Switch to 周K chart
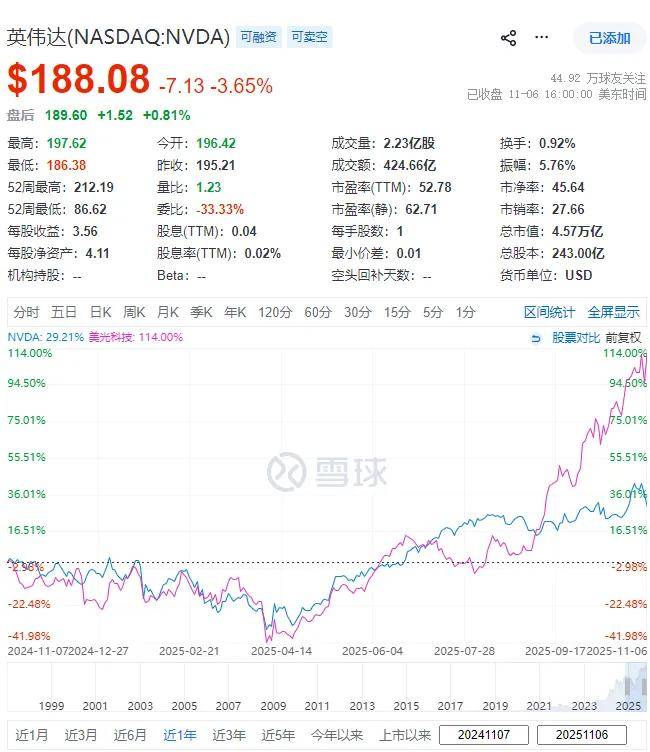This screenshot has width=650, height=752. pyautogui.click(x=134, y=312)
